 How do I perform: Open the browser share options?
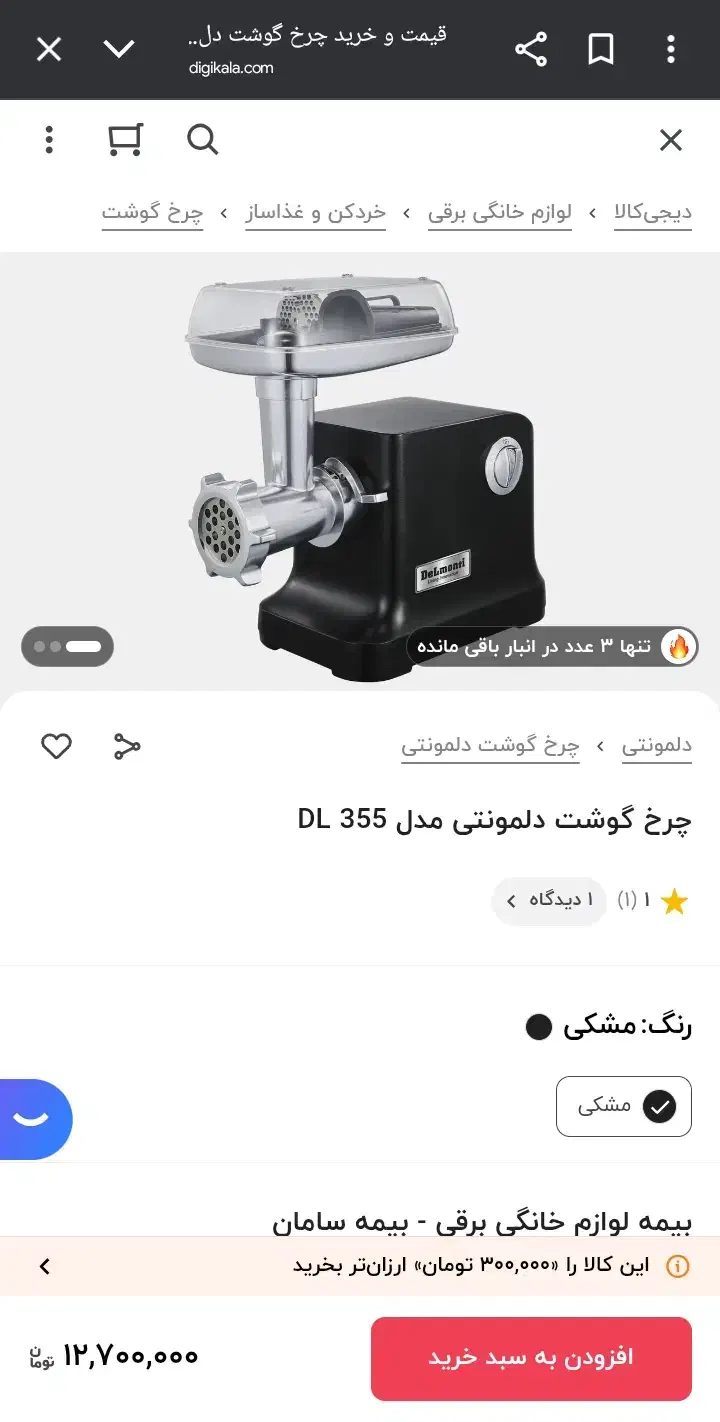point(532,50)
